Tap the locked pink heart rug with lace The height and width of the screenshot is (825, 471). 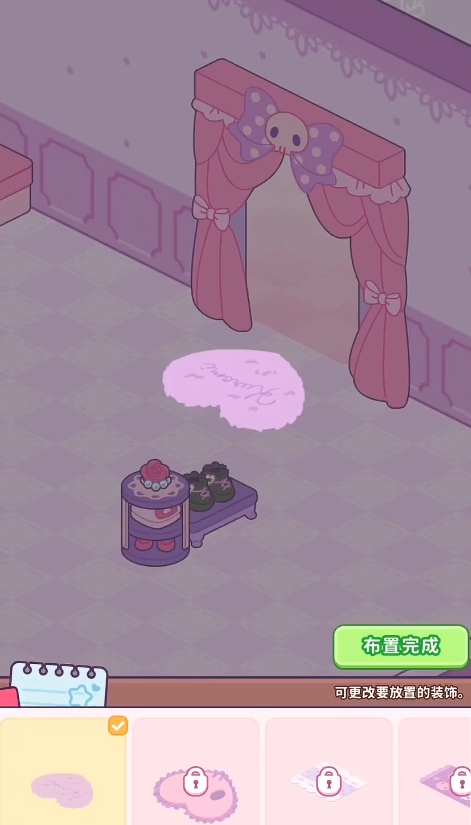195,771
